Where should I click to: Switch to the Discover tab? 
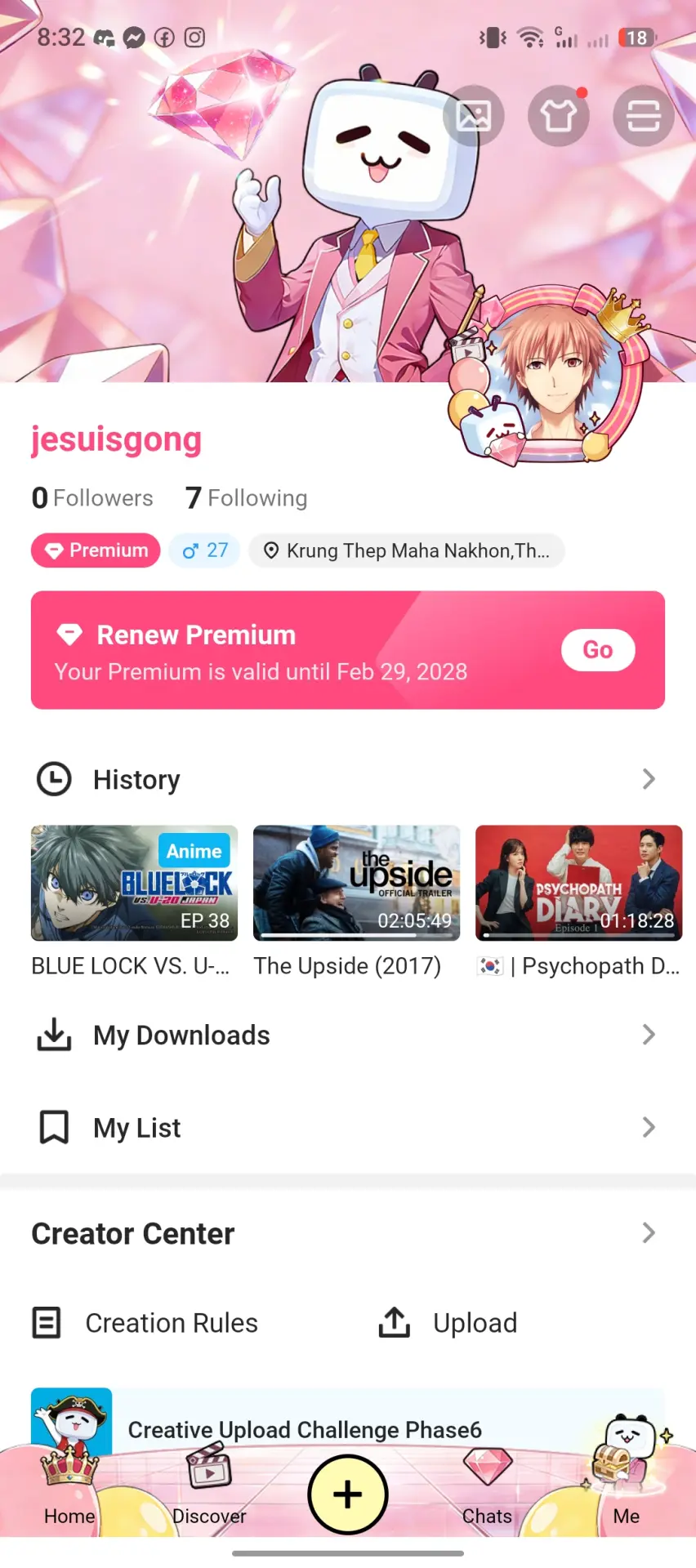coord(209,1493)
